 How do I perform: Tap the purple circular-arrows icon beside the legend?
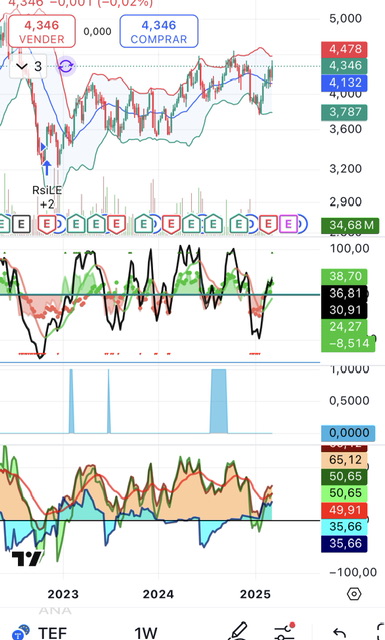point(66,66)
